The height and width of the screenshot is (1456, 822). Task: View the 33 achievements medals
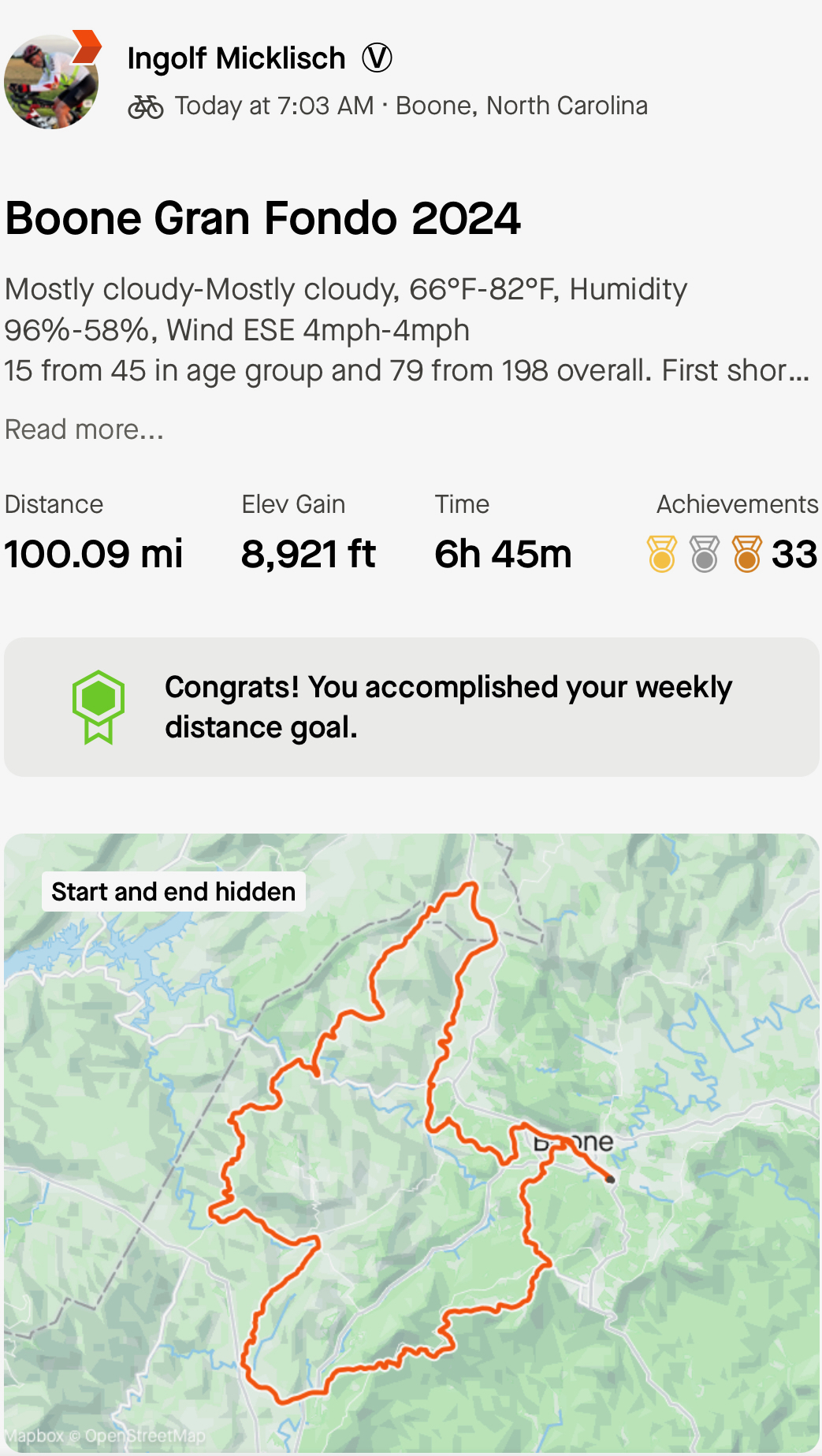click(x=731, y=553)
